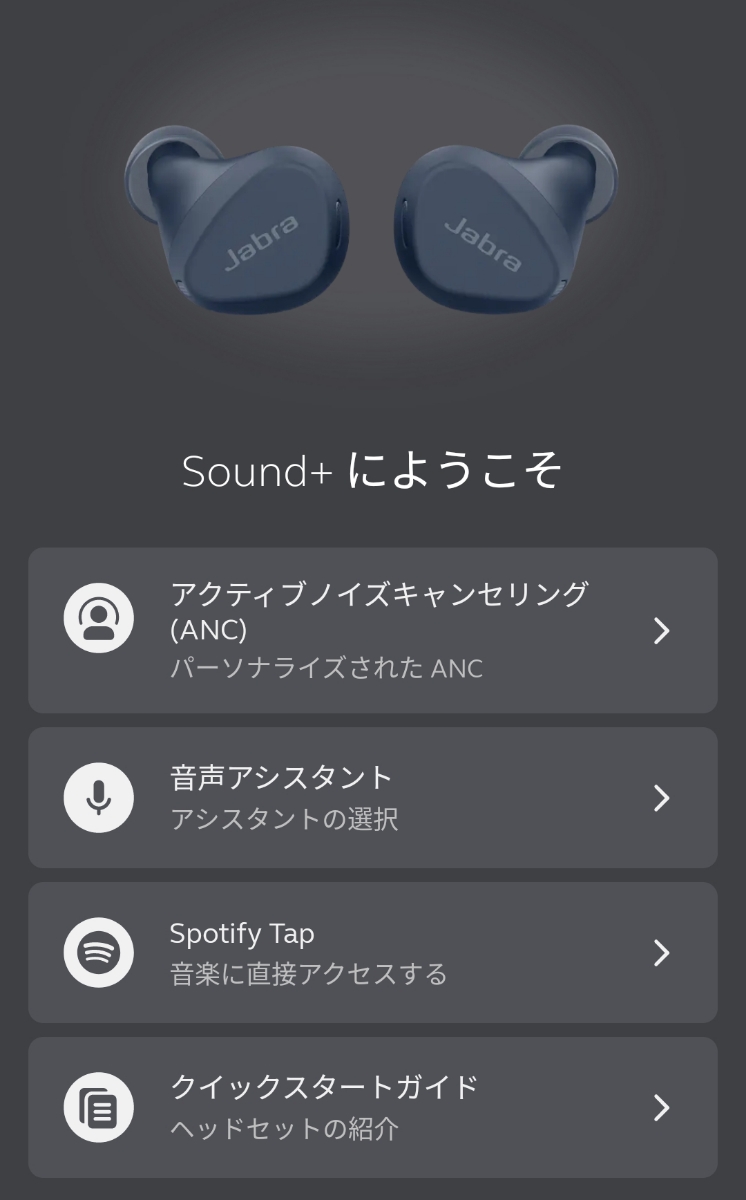The height and width of the screenshot is (1200, 746).
Task: View the クイックスタートガイド
Action: pyautogui.click(x=372, y=1107)
